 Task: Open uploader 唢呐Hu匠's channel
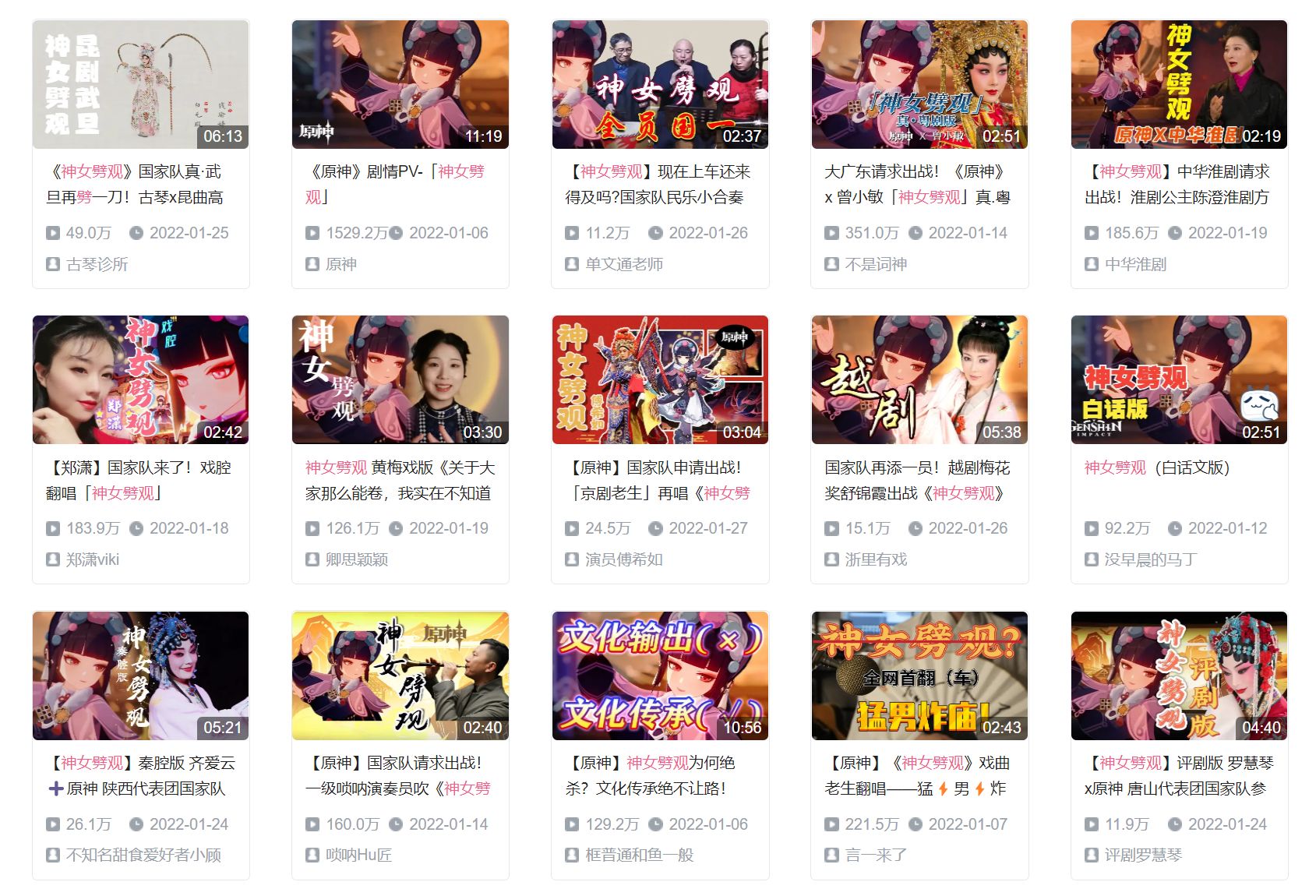point(358,855)
